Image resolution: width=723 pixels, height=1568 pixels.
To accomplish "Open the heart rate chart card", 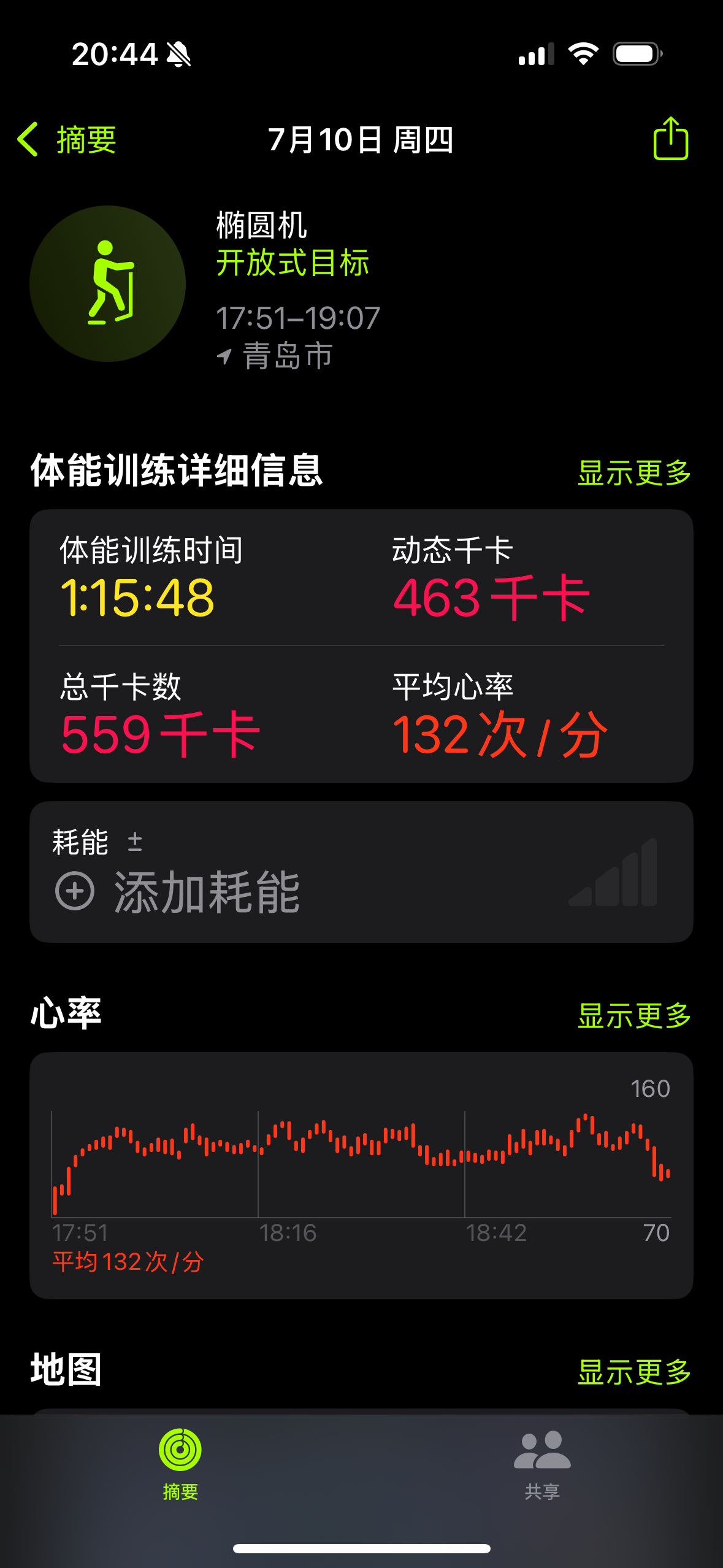I will 361,1175.
